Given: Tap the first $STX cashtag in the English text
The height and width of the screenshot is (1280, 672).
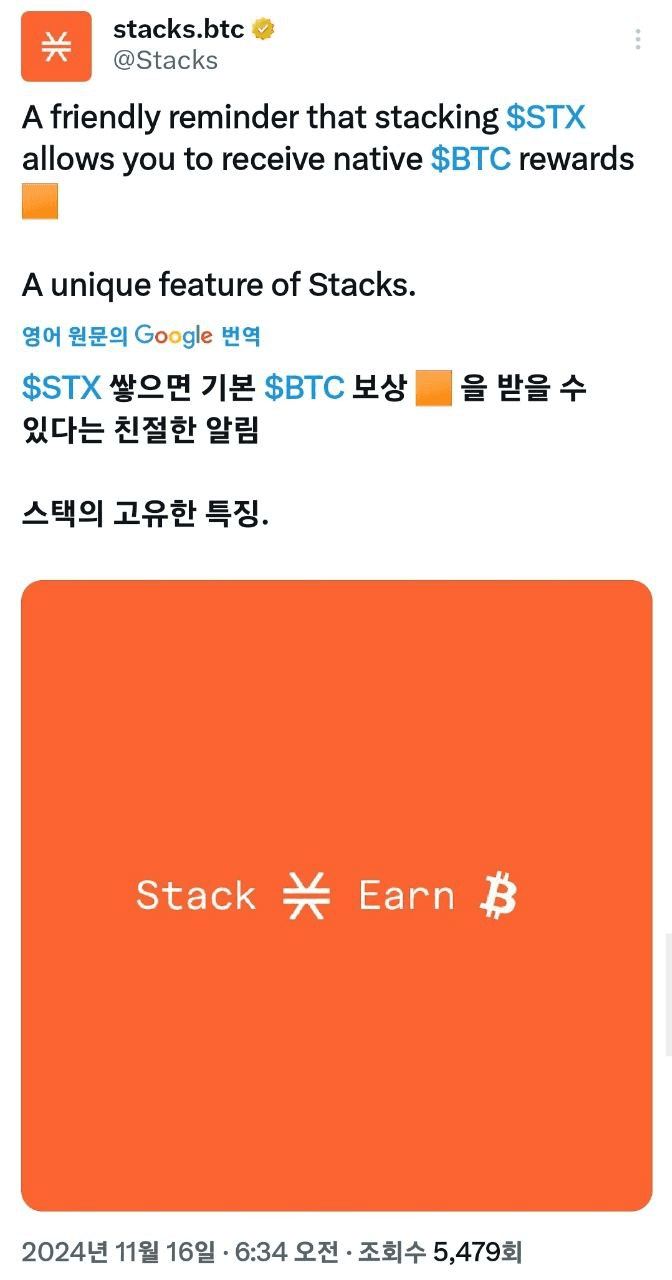Looking at the screenshot, I should click(545, 118).
